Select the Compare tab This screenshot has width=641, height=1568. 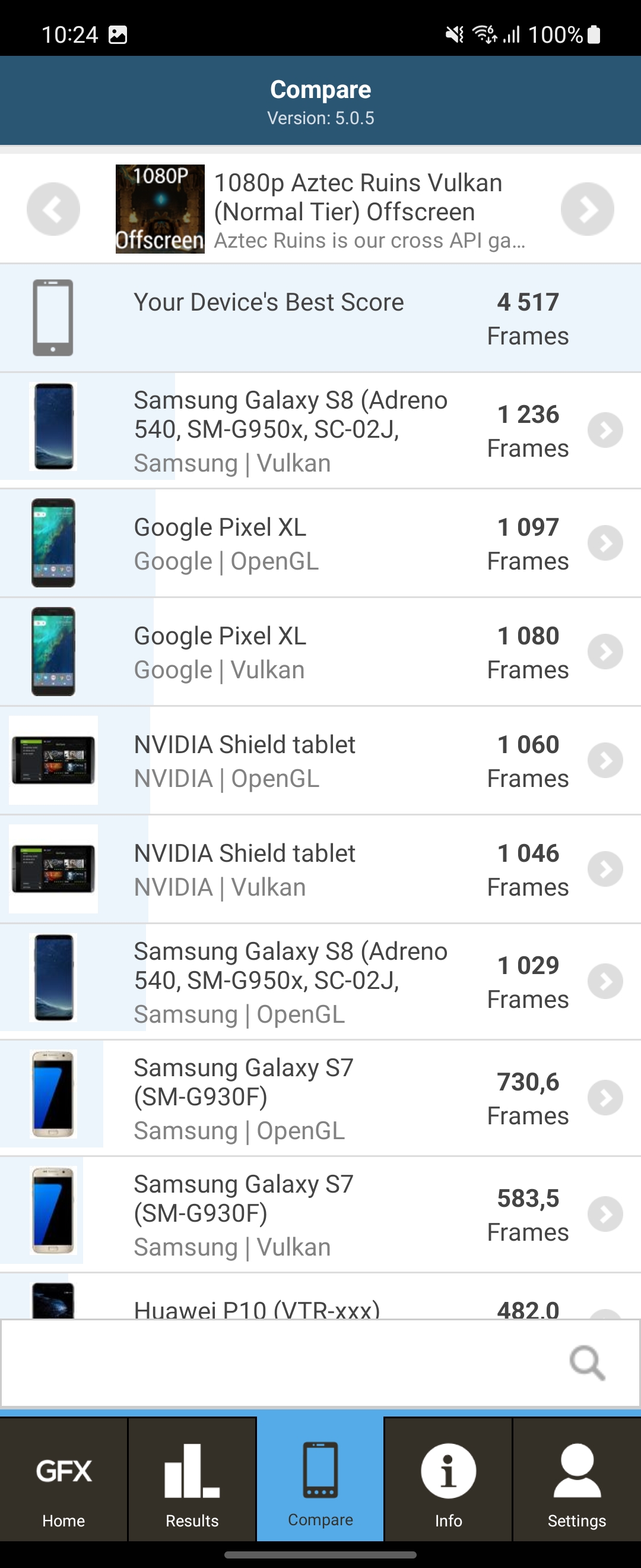(320, 1480)
